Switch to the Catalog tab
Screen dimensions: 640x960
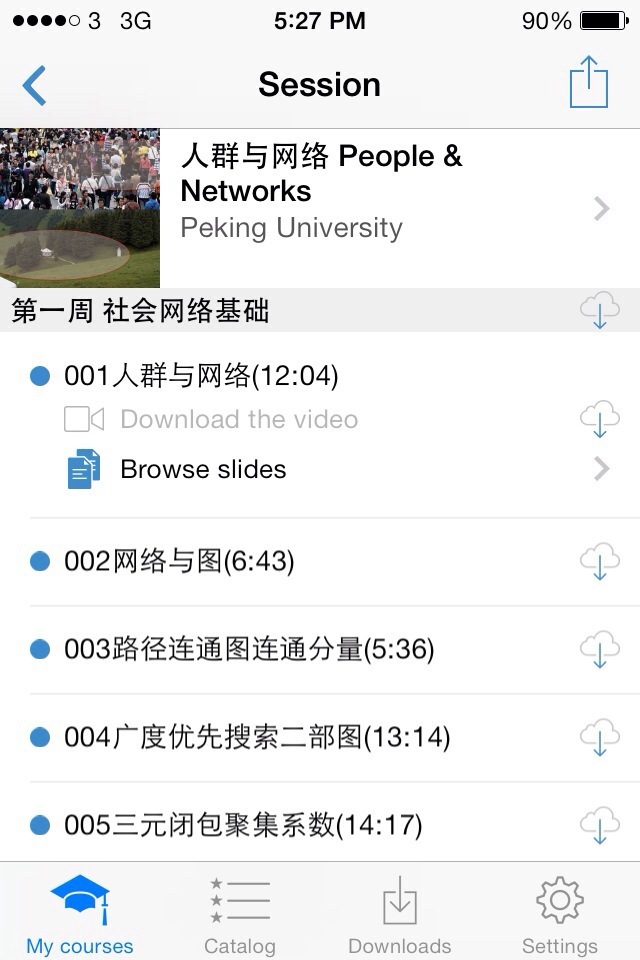pos(240,914)
